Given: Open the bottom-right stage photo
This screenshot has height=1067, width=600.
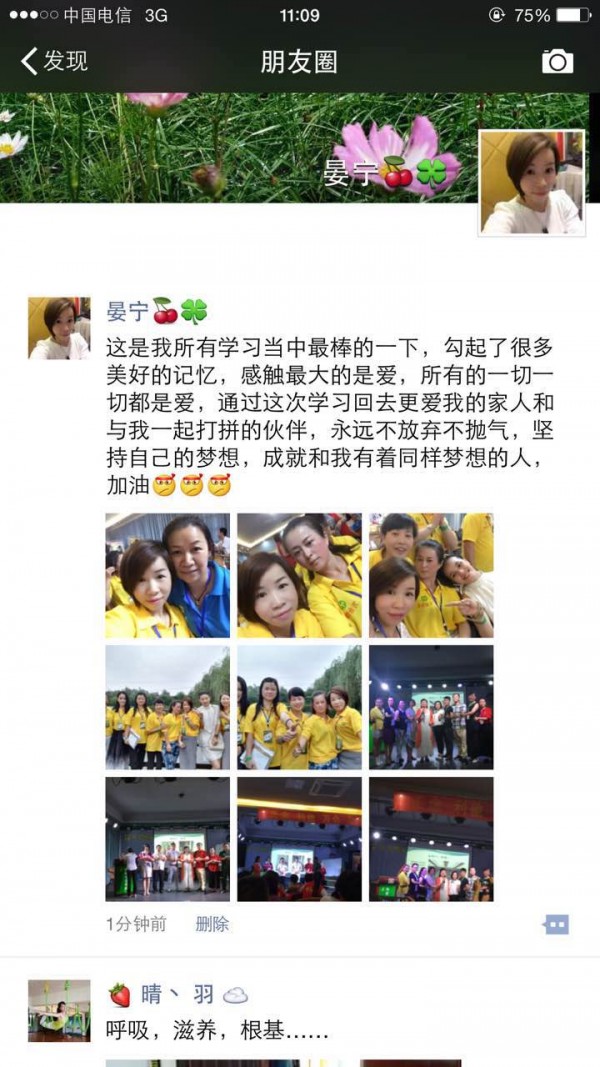Looking at the screenshot, I should click(x=431, y=839).
